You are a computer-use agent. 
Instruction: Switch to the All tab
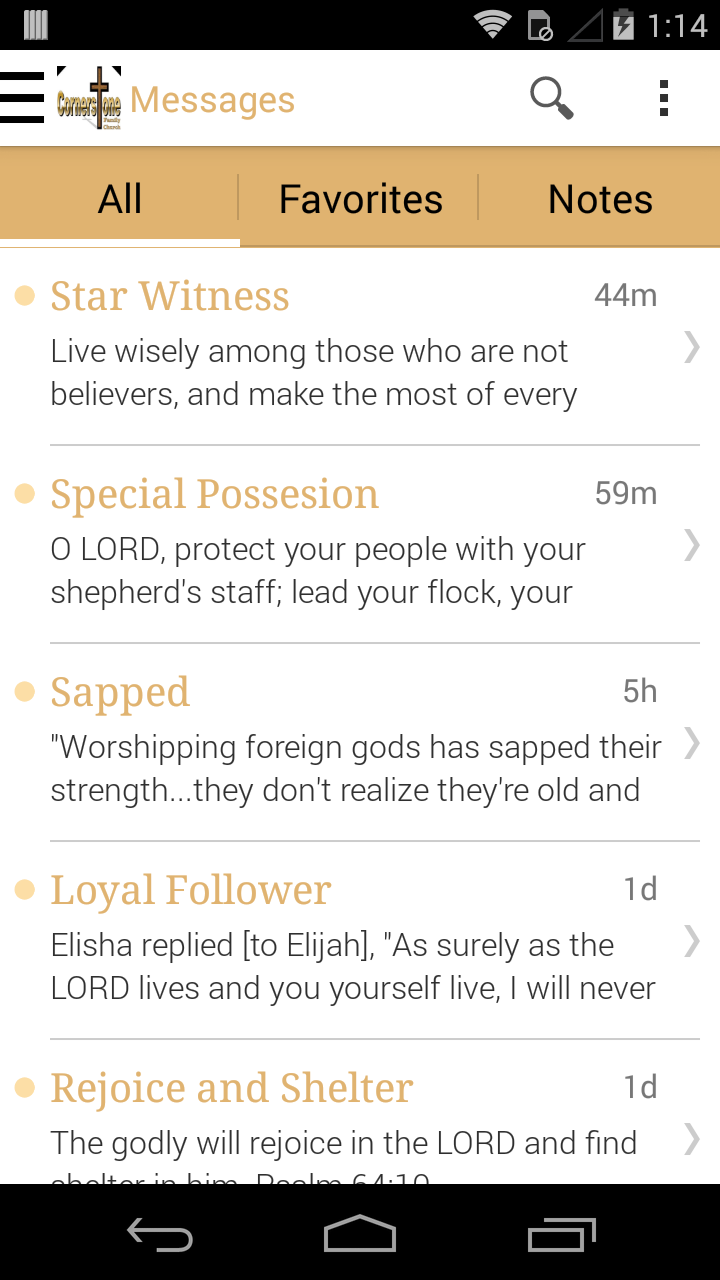coord(120,199)
